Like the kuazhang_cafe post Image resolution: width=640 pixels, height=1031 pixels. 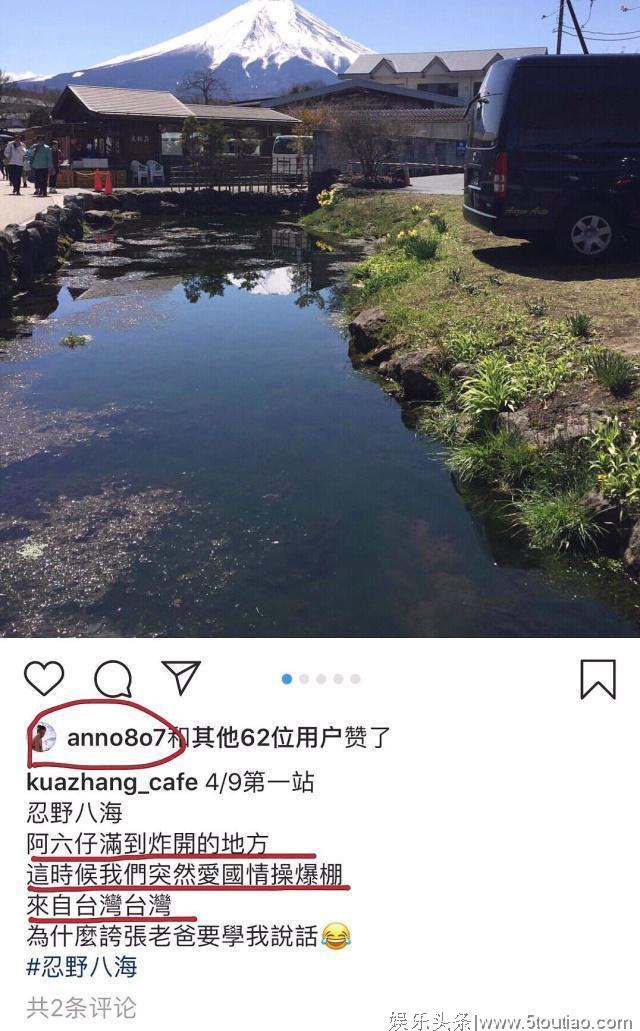click(x=44, y=679)
